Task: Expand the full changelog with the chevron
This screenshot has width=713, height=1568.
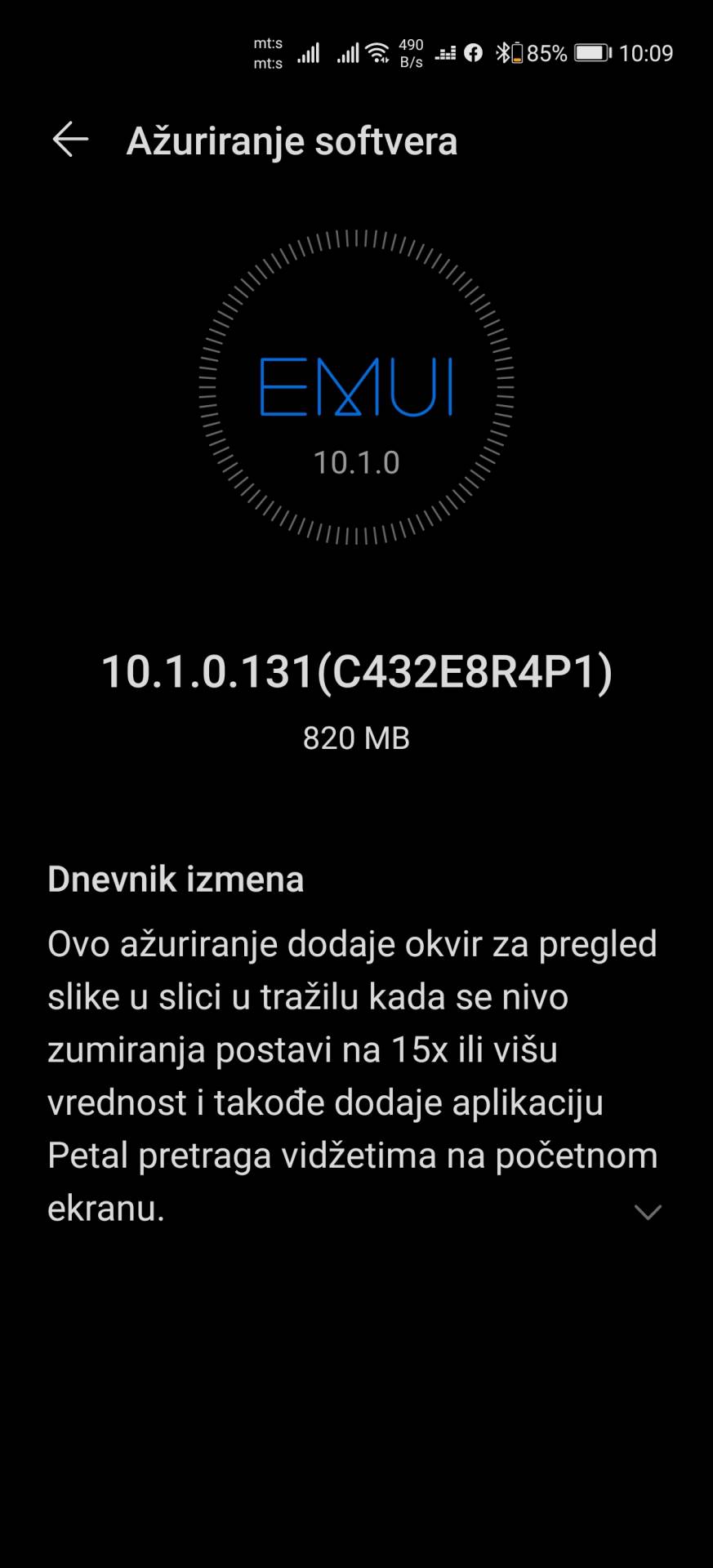Action: click(649, 1212)
